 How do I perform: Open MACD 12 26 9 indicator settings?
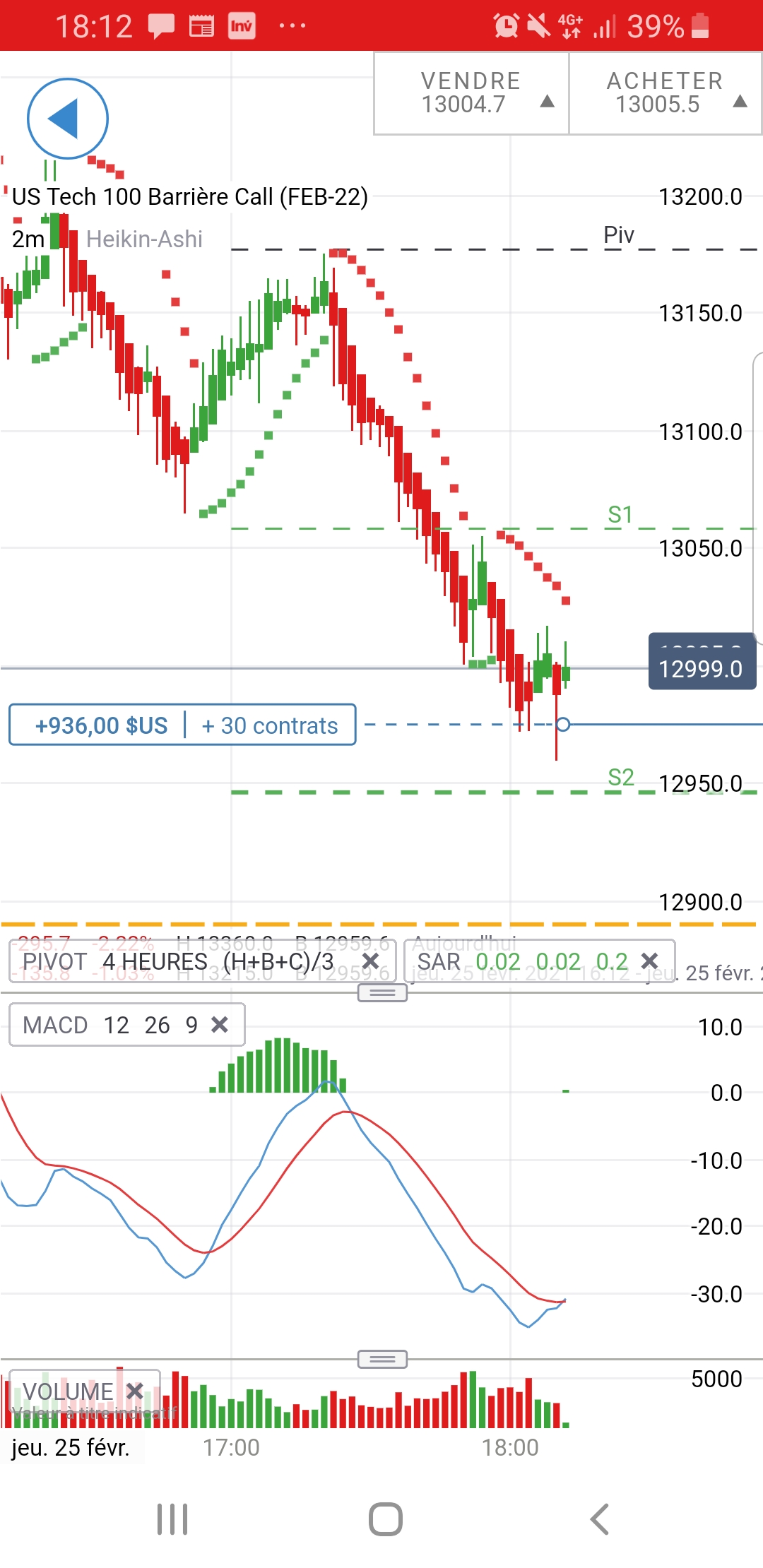110,1025
